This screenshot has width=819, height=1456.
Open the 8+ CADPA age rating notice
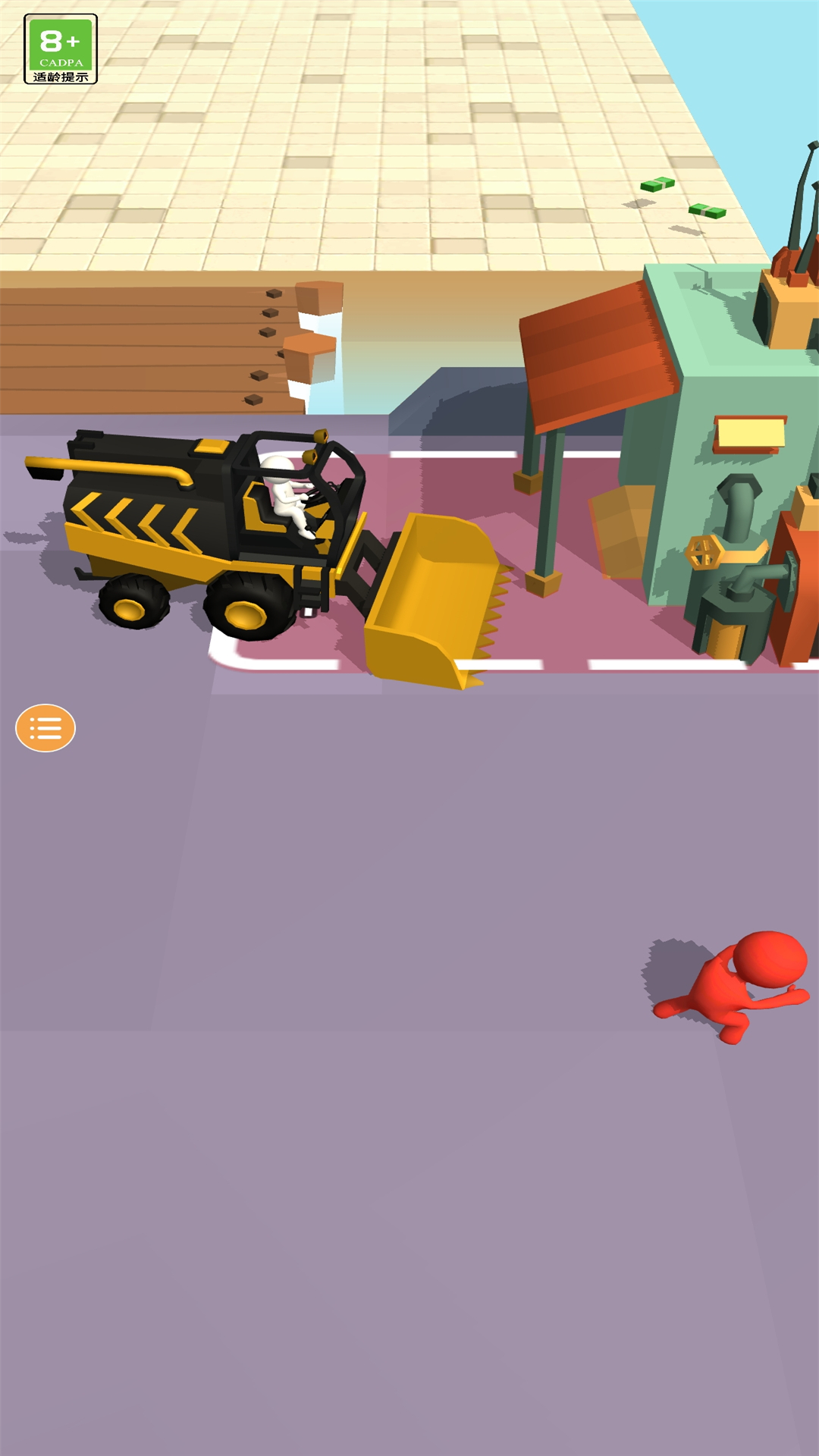61,49
